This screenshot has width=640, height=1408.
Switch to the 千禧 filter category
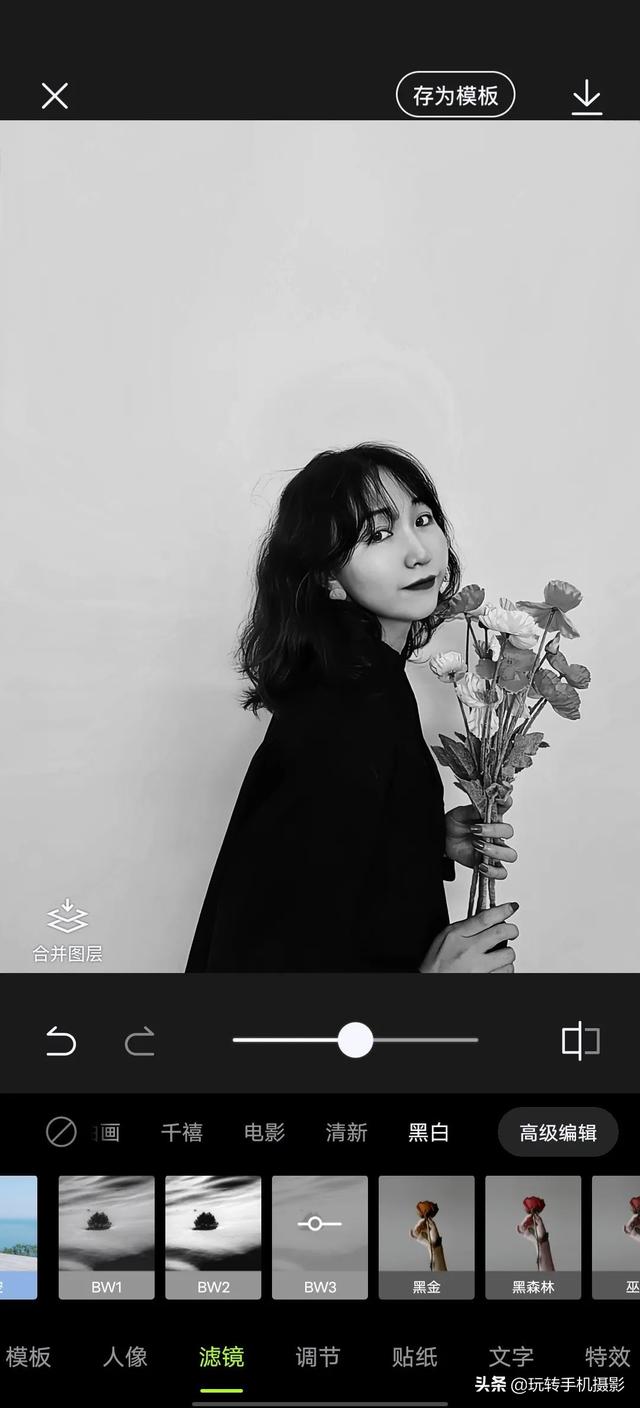tap(182, 1132)
